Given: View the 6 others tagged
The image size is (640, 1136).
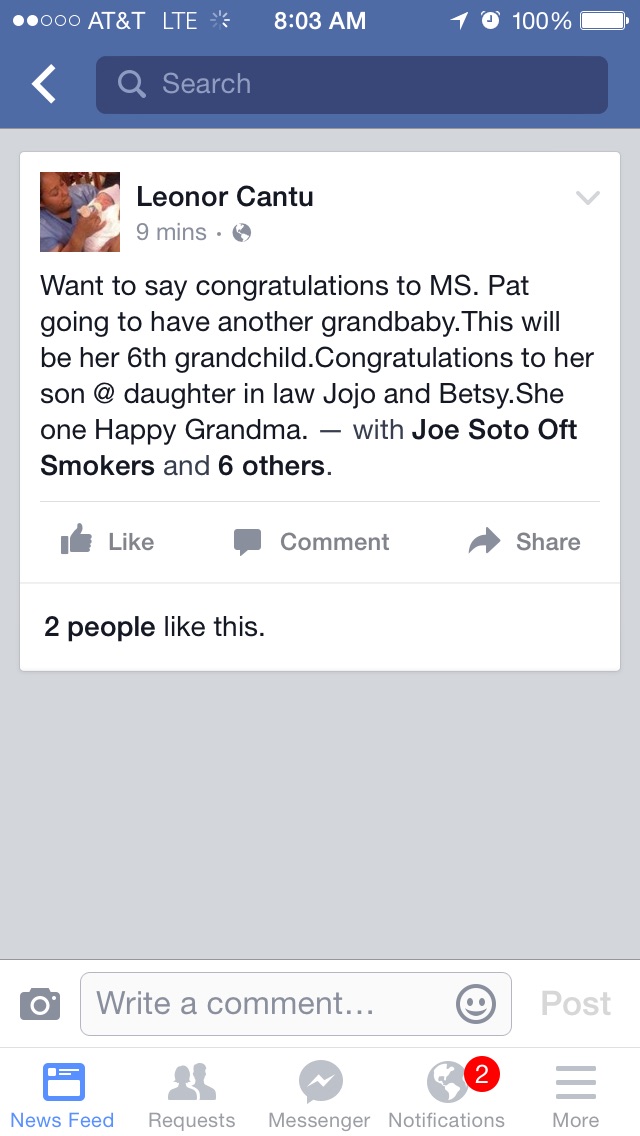Looking at the screenshot, I should click(271, 466).
